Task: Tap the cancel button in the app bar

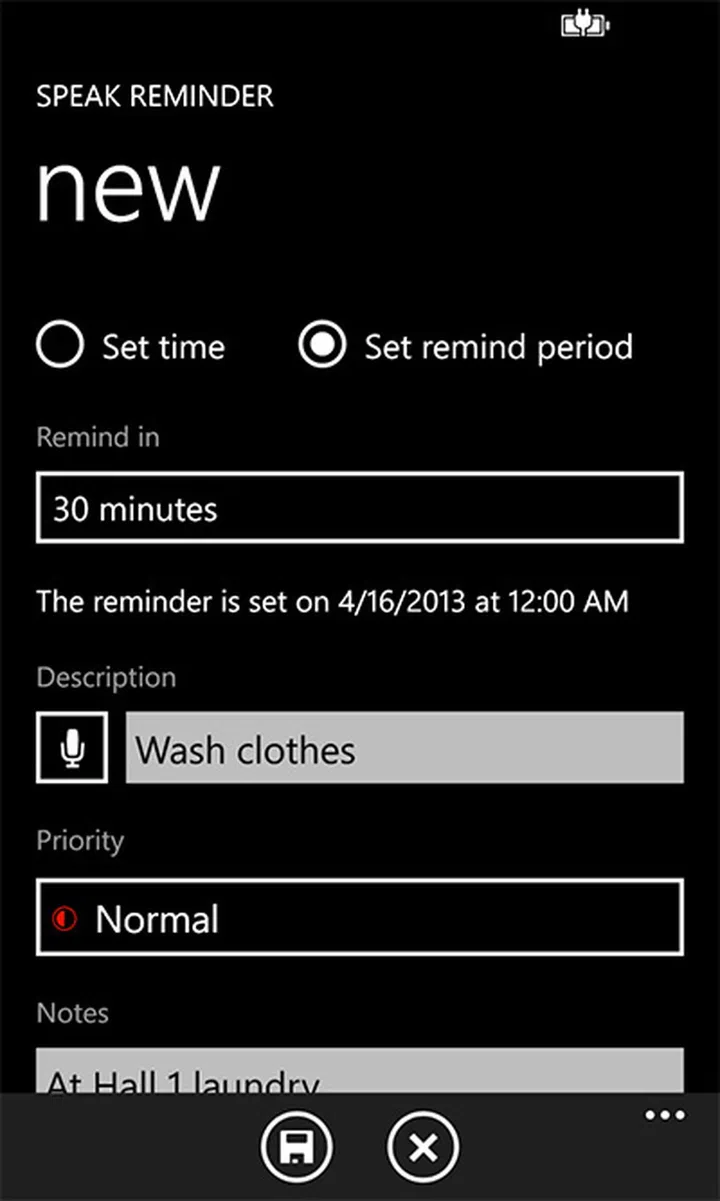Action: tap(420, 1146)
